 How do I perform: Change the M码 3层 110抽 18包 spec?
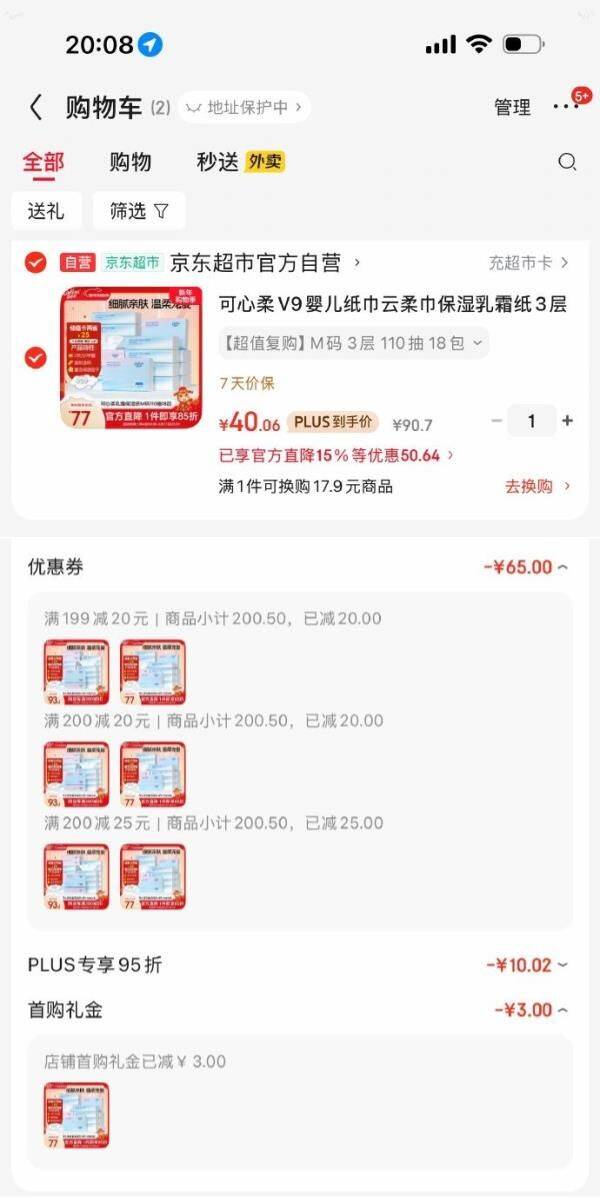point(353,343)
